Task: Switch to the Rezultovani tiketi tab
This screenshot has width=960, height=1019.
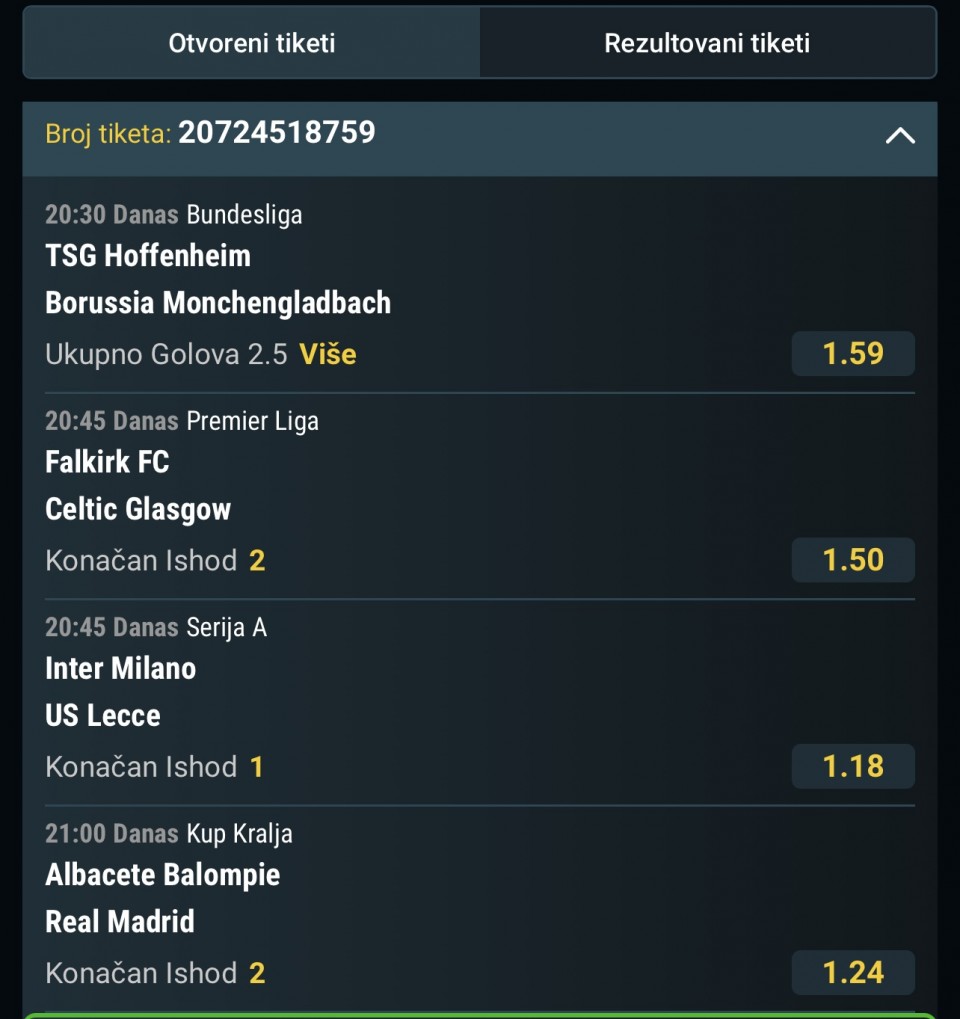Action: [707, 43]
